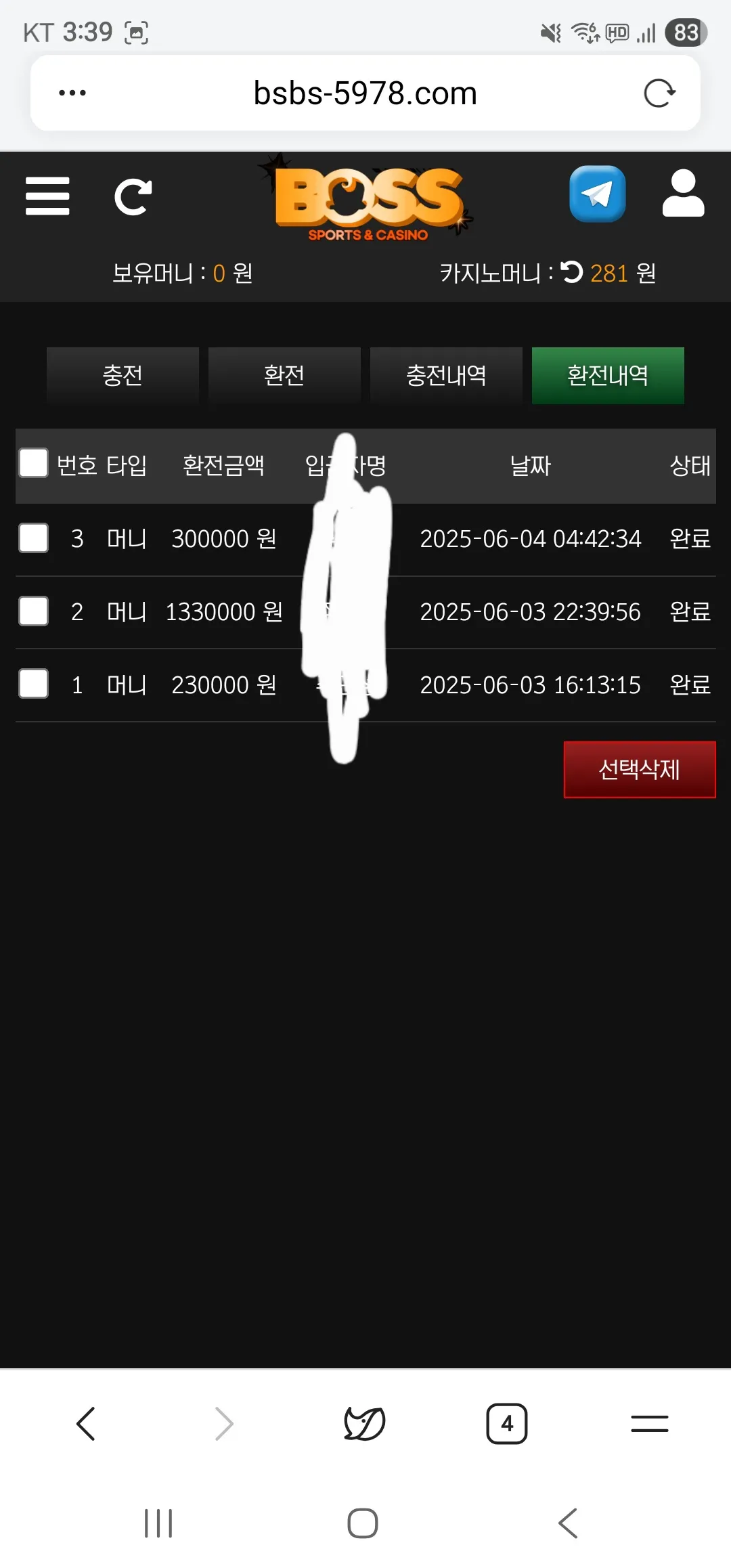This screenshot has width=731, height=1568.
Task: Tick the checkbox for the 1330000 원 row
Action: click(33, 611)
